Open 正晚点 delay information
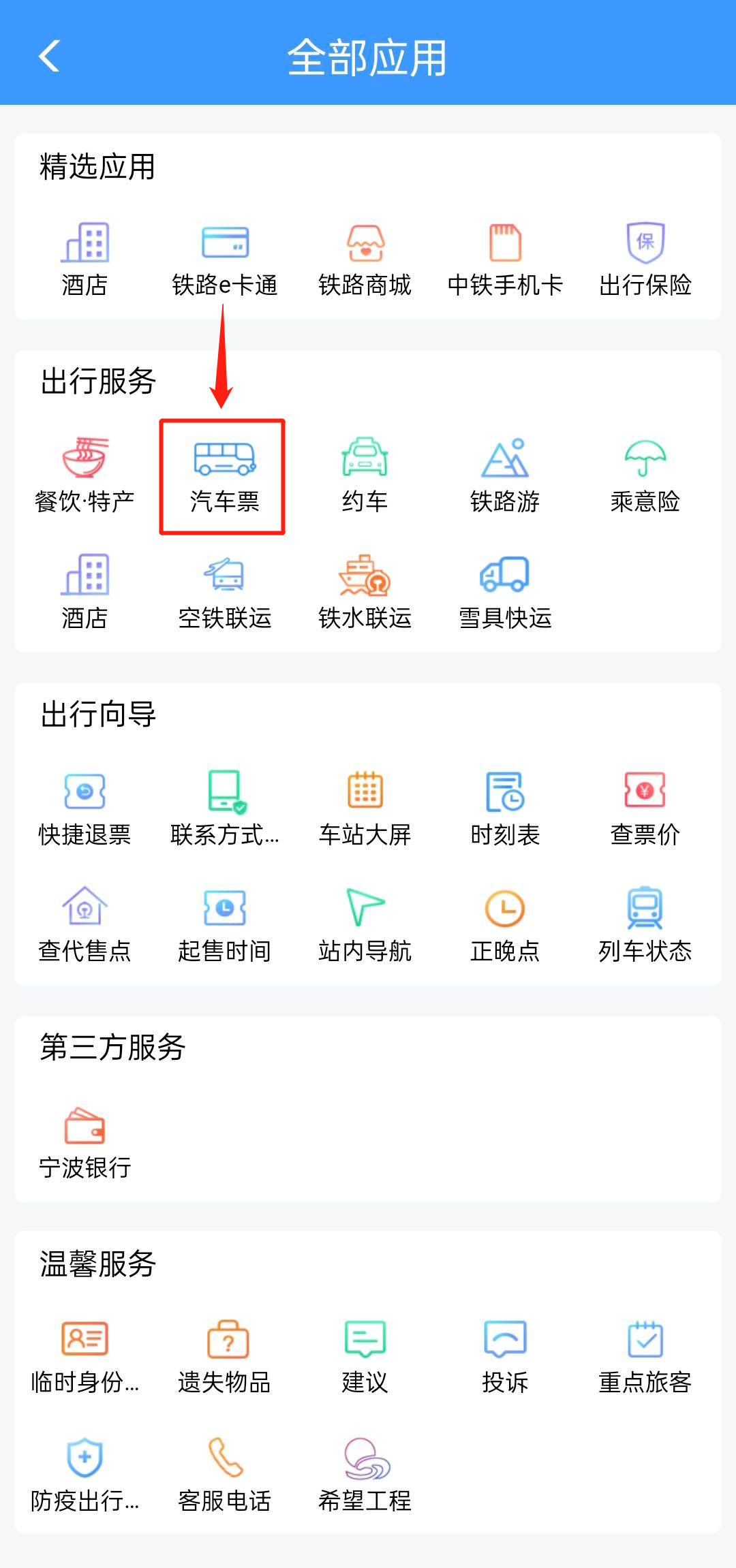736x1568 pixels. click(x=505, y=924)
